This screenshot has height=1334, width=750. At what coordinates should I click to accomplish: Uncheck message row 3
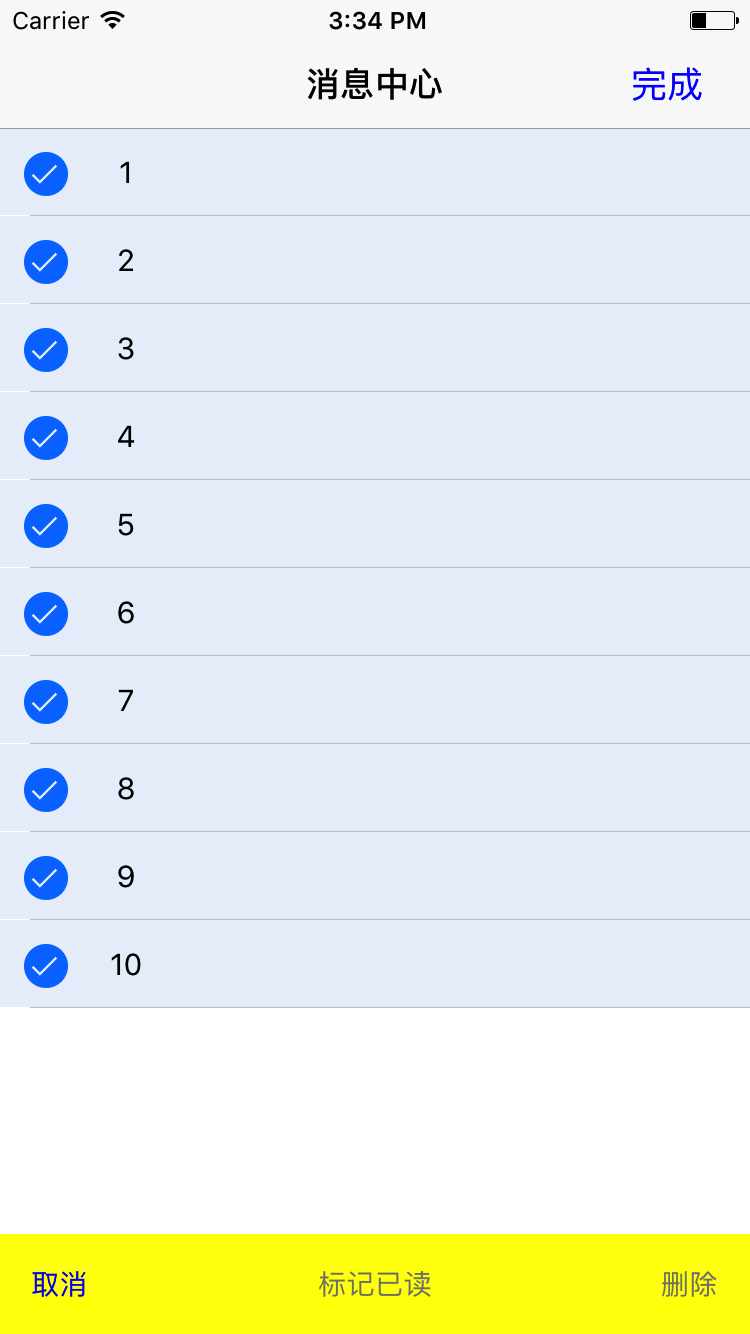46,350
